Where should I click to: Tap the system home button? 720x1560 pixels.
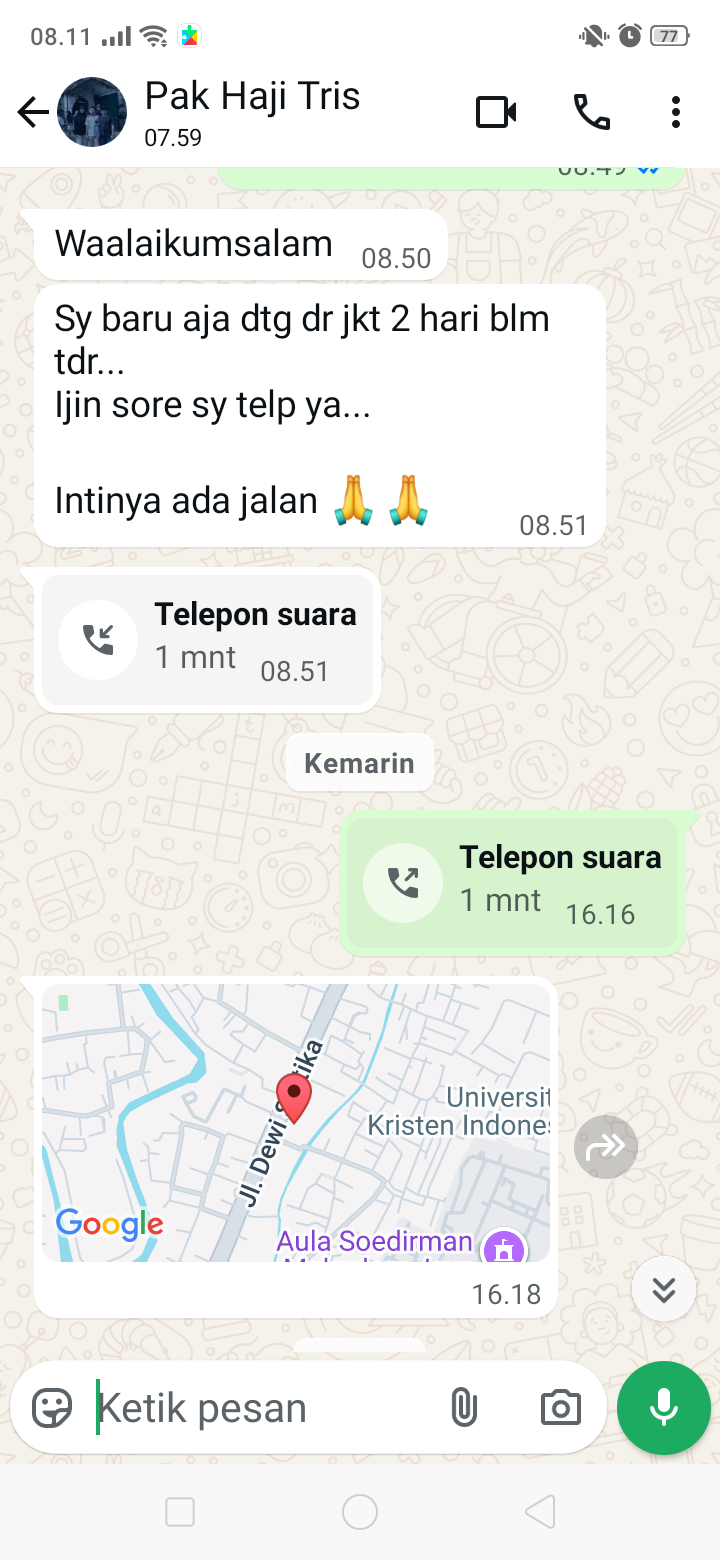(359, 1512)
